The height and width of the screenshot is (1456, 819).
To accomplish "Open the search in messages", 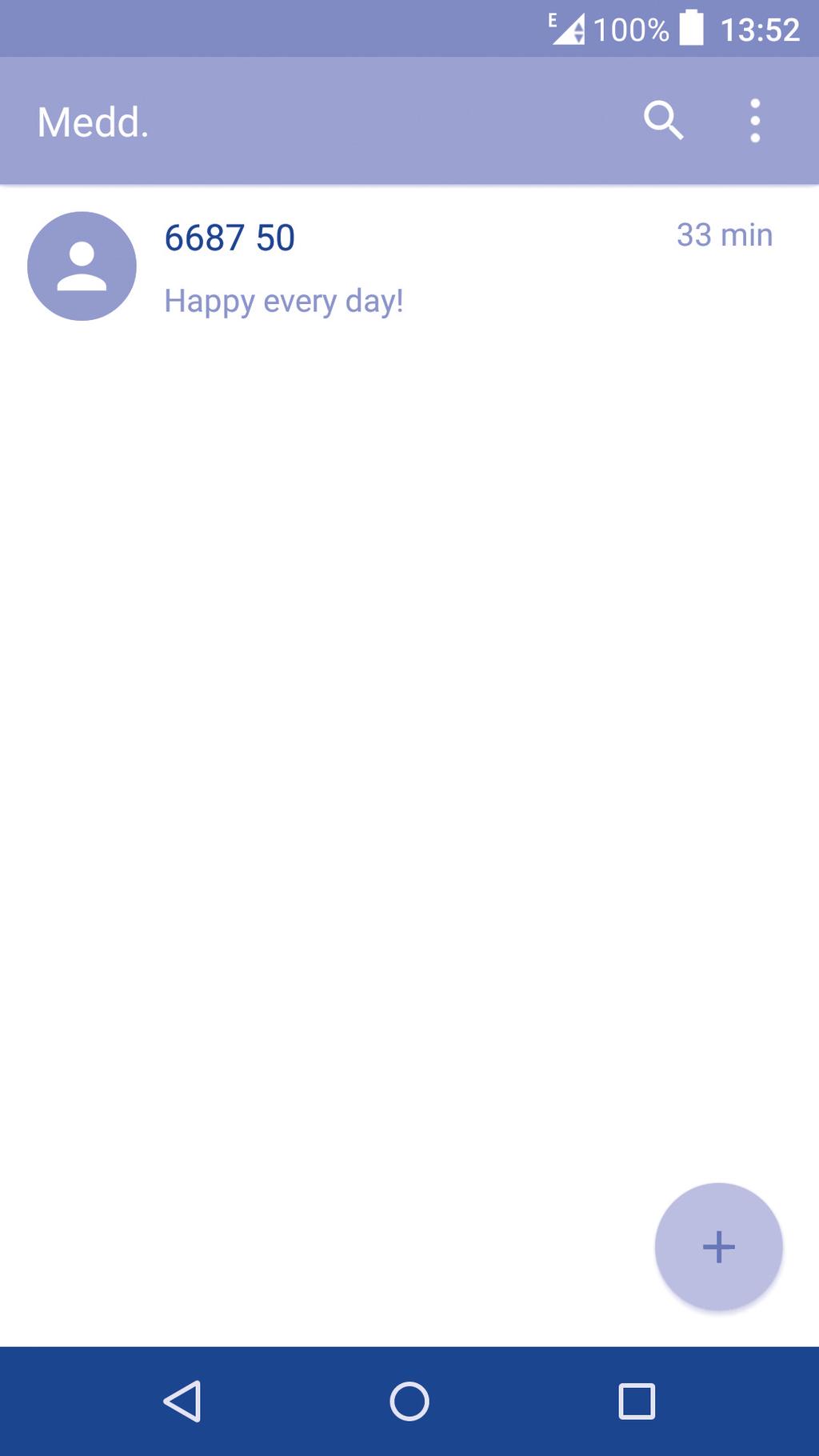I will click(x=663, y=122).
